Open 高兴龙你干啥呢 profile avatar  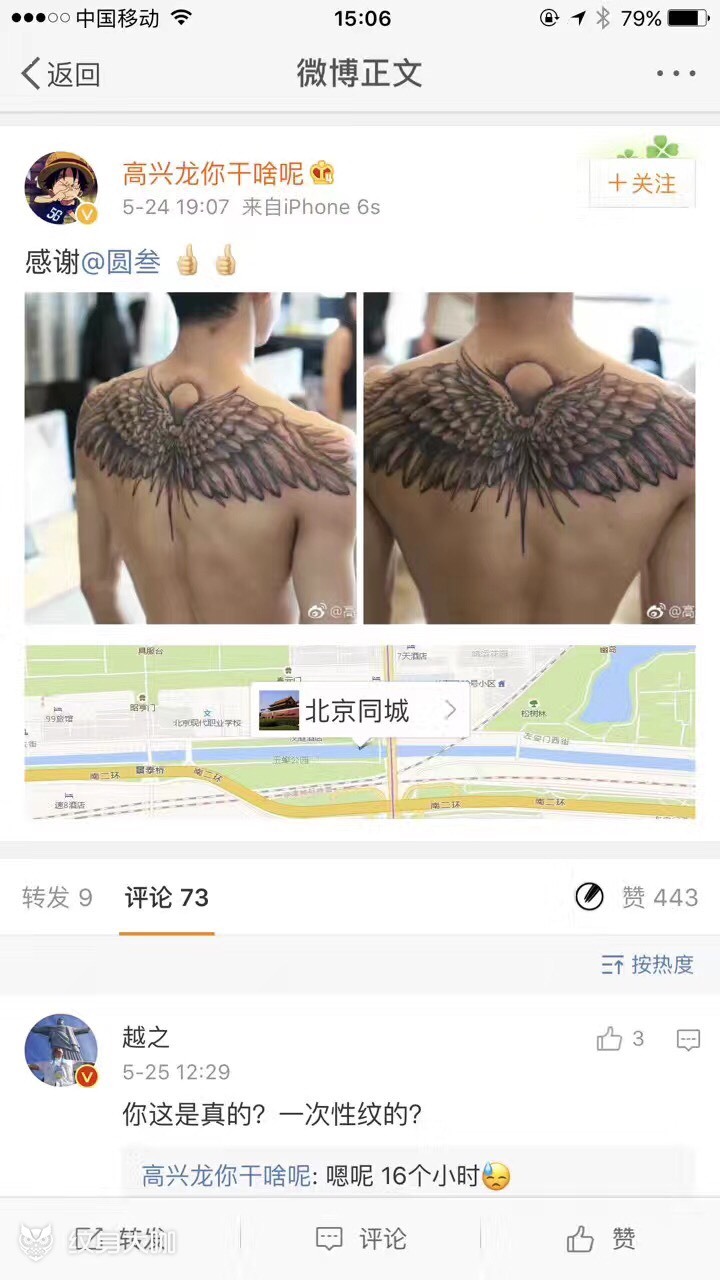pyautogui.click(x=61, y=189)
